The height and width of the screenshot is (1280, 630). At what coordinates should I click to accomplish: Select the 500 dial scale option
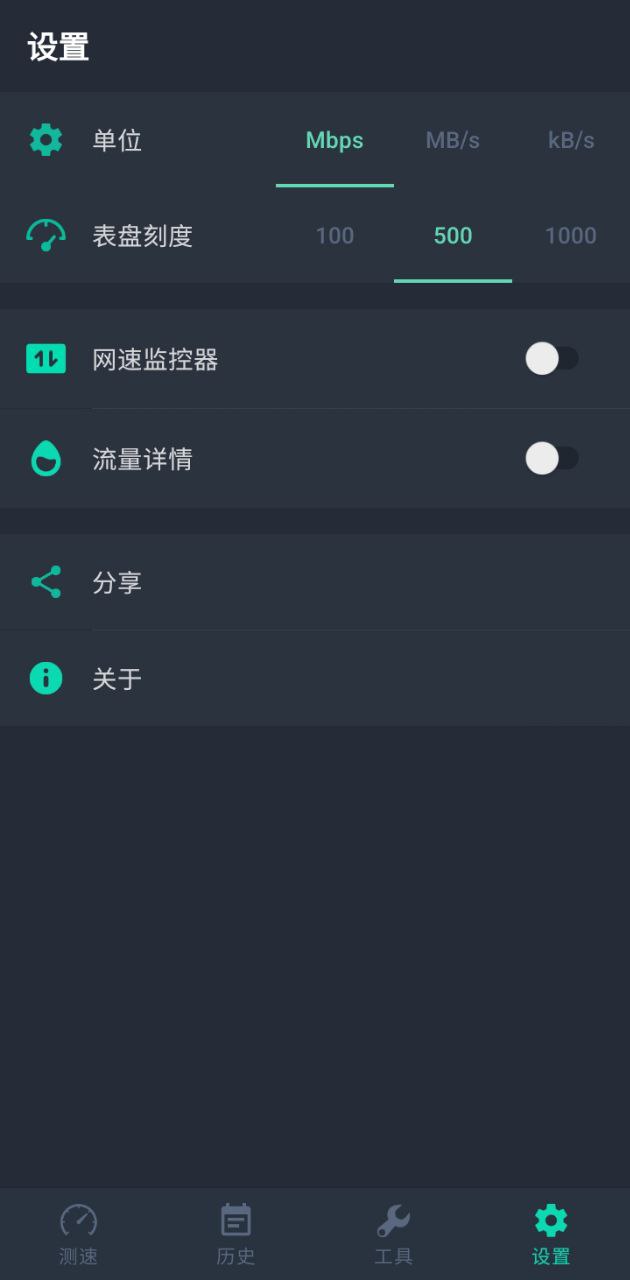coord(453,236)
